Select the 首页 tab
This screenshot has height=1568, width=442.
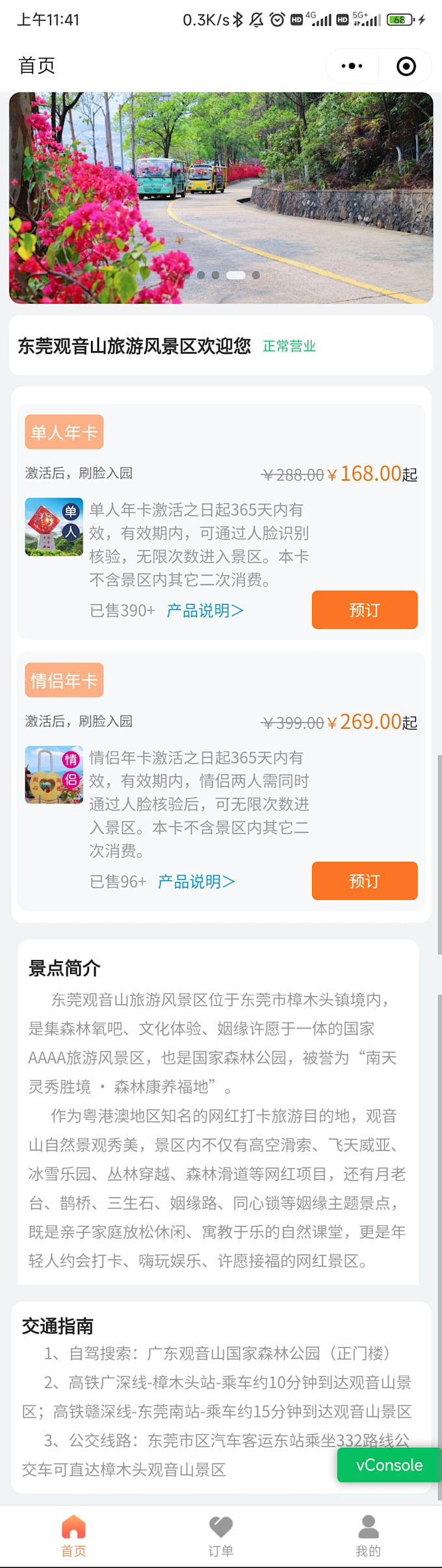coord(73,1536)
